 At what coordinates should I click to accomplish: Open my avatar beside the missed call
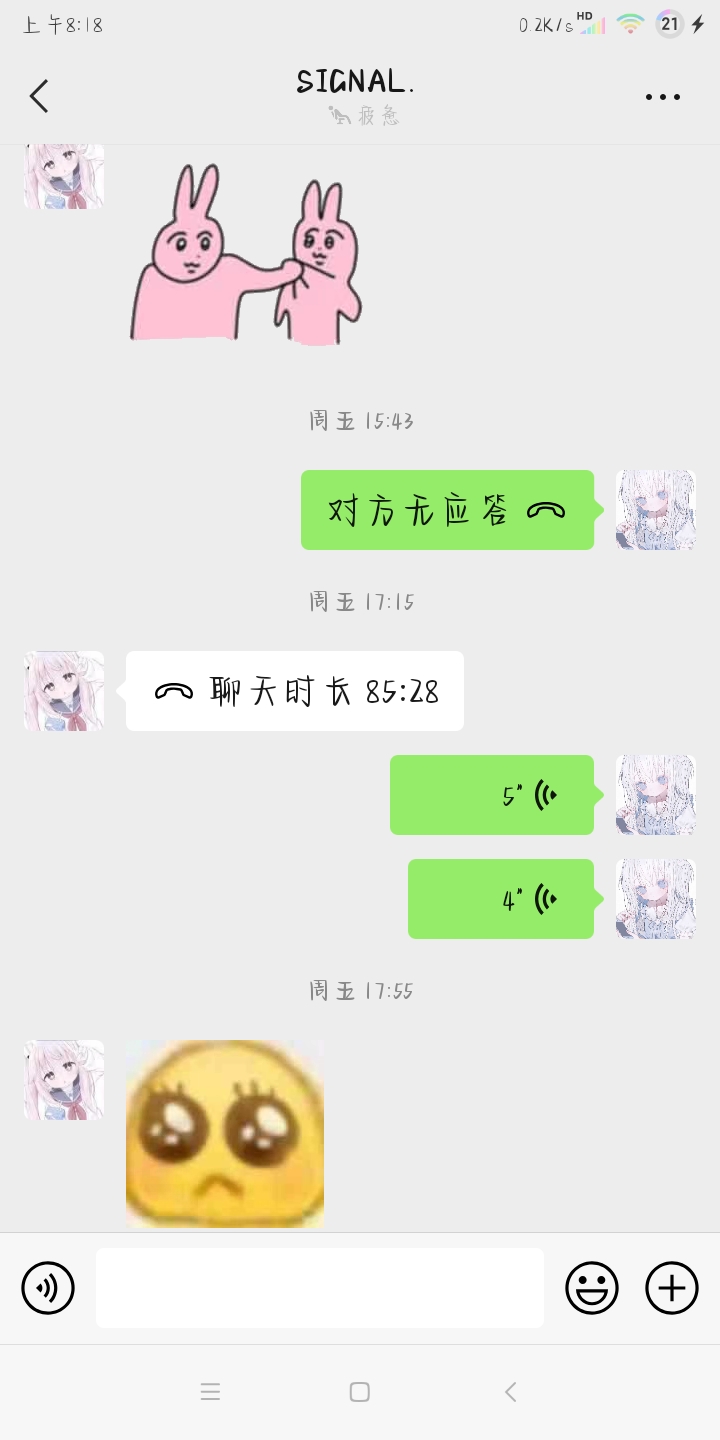pos(656,510)
